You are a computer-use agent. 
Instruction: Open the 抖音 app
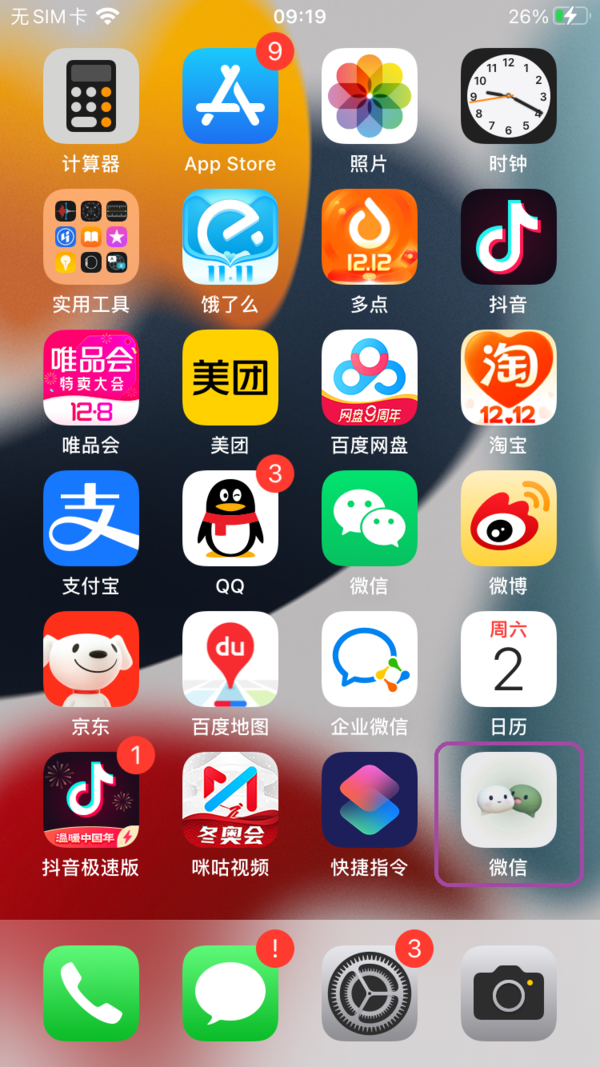click(508, 237)
